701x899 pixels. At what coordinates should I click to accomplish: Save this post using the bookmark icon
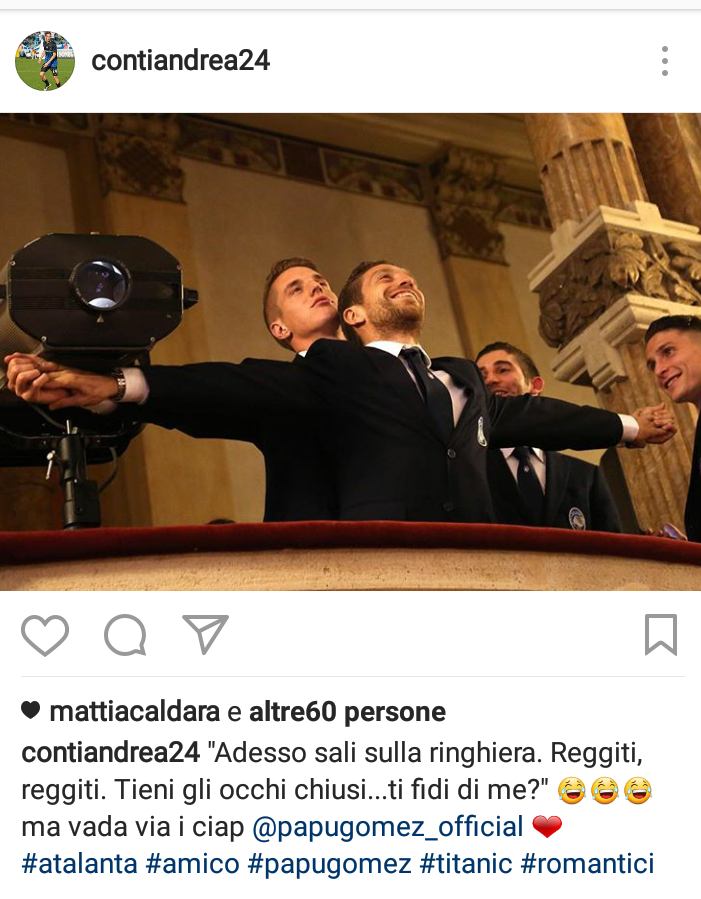(x=660, y=635)
